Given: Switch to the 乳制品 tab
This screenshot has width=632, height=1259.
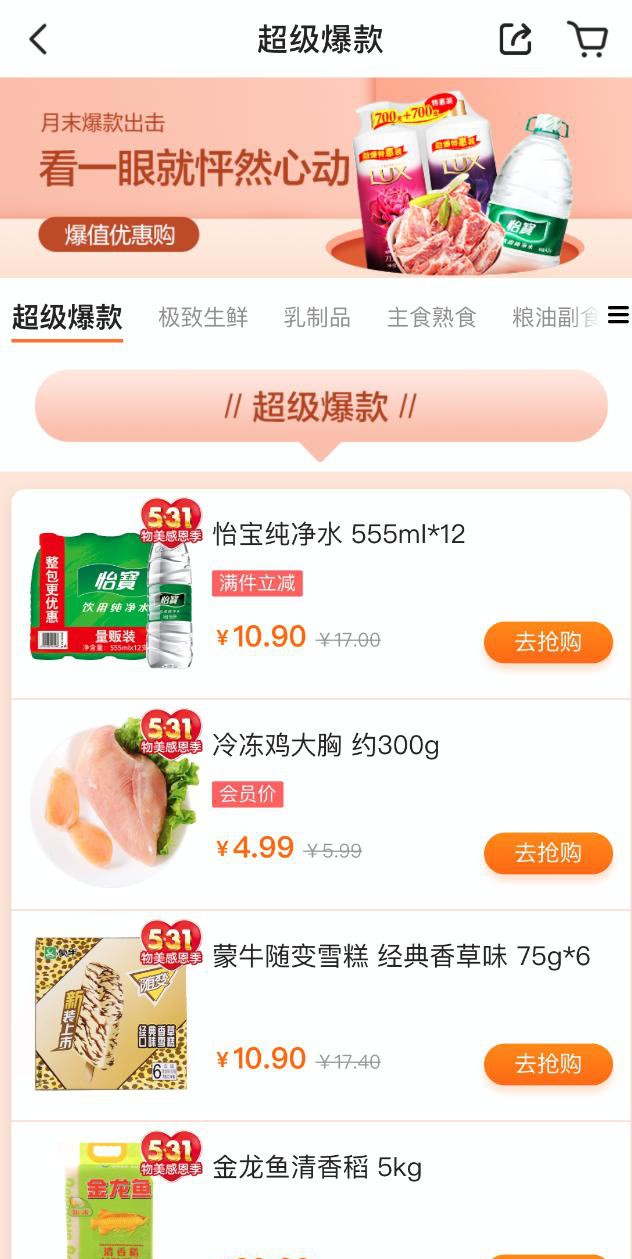Looking at the screenshot, I should [x=317, y=318].
